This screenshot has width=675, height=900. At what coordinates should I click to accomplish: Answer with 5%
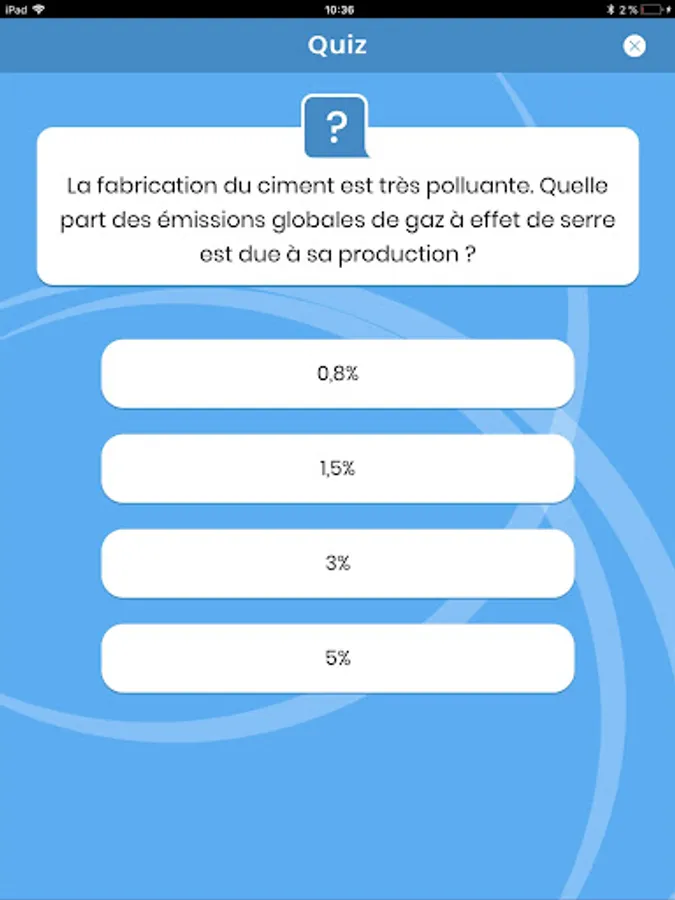click(338, 658)
